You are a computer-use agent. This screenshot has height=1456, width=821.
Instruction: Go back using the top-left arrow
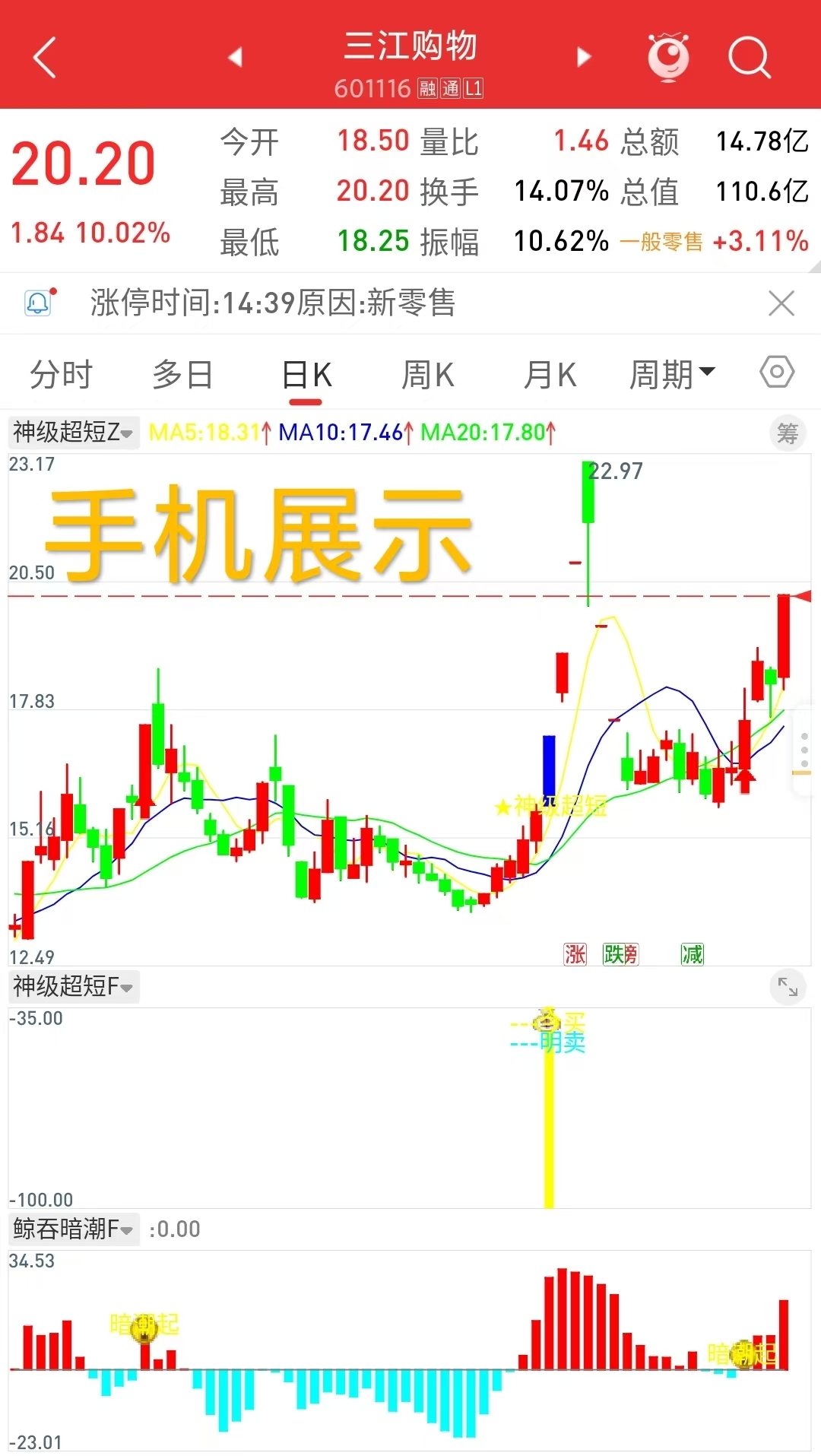[45, 57]
